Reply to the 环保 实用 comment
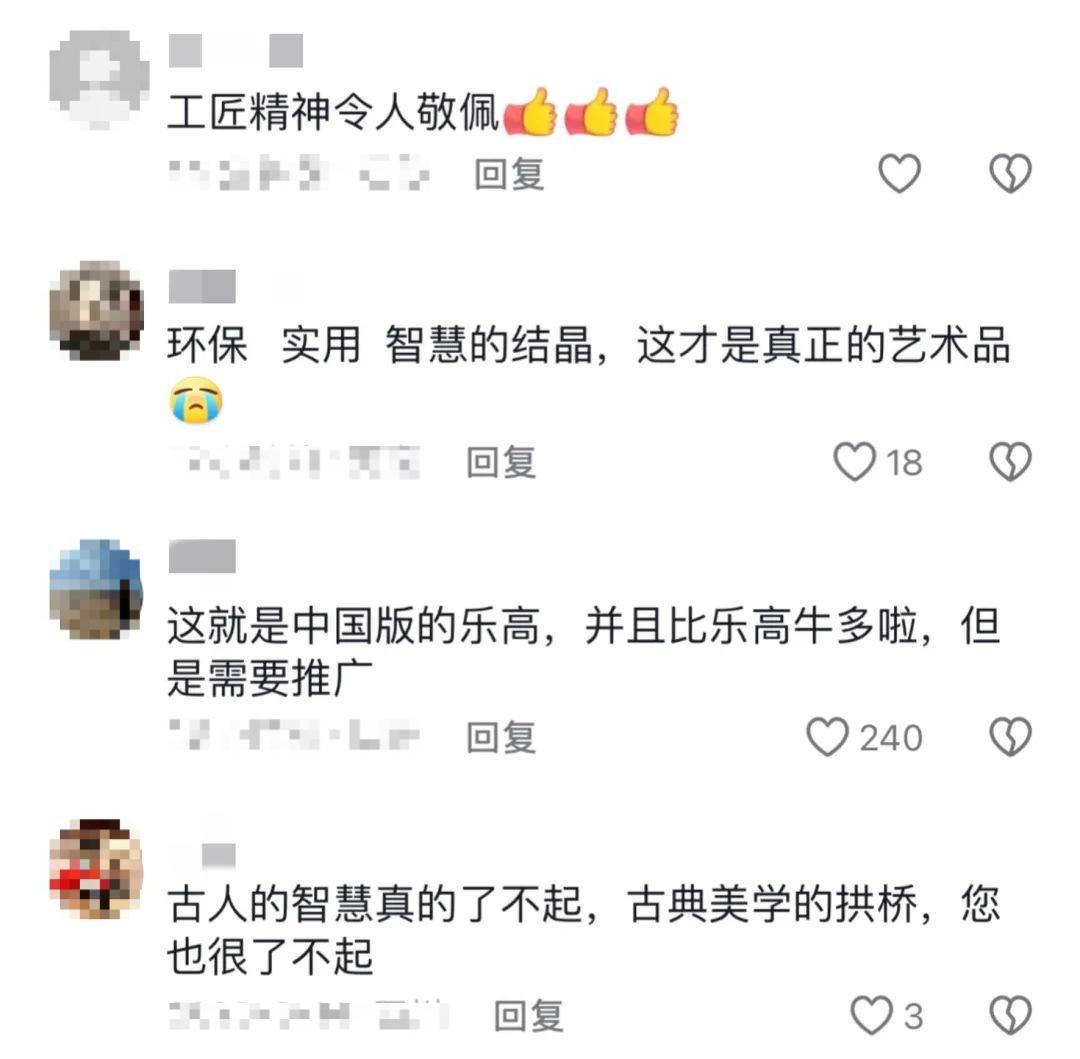The image size is (1080, 1059). [501, 462]
